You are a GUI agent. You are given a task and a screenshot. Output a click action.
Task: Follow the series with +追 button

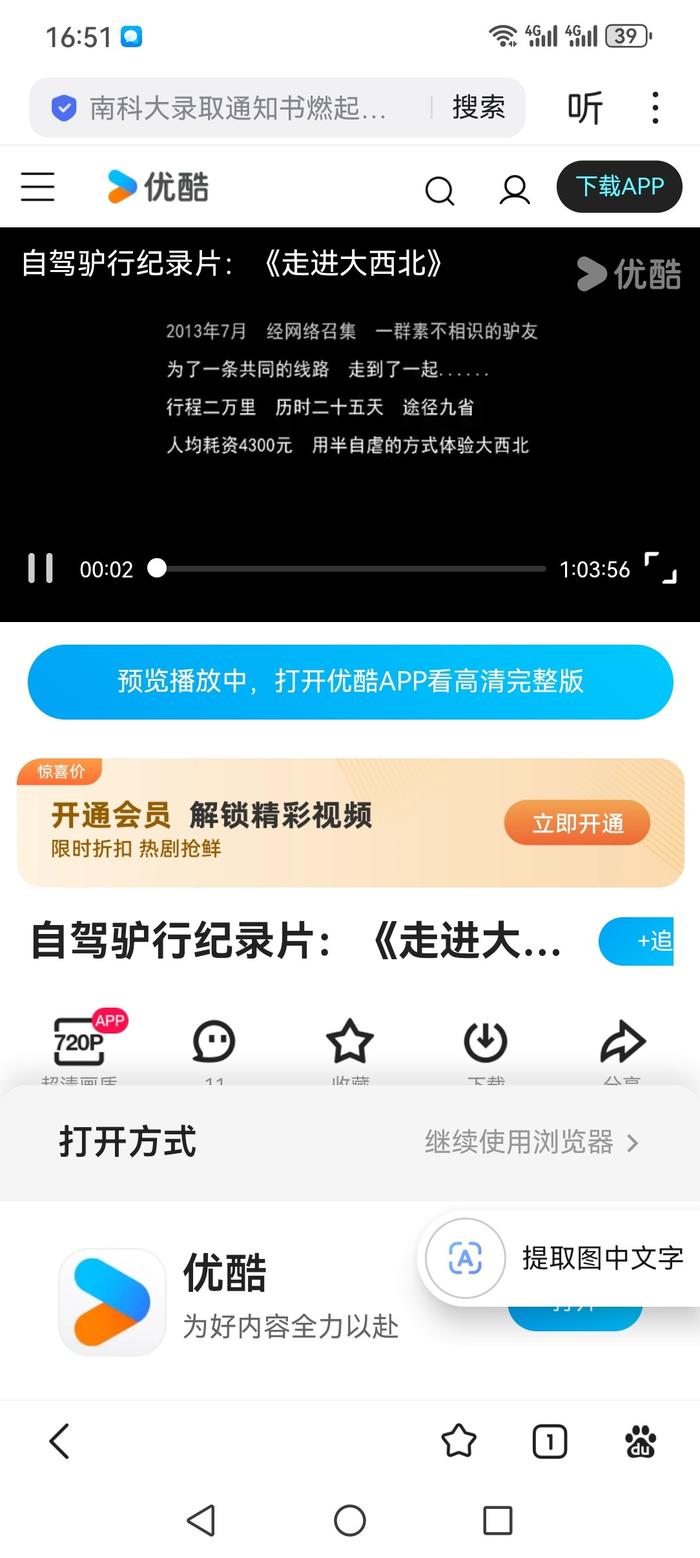tap(640, 941)
